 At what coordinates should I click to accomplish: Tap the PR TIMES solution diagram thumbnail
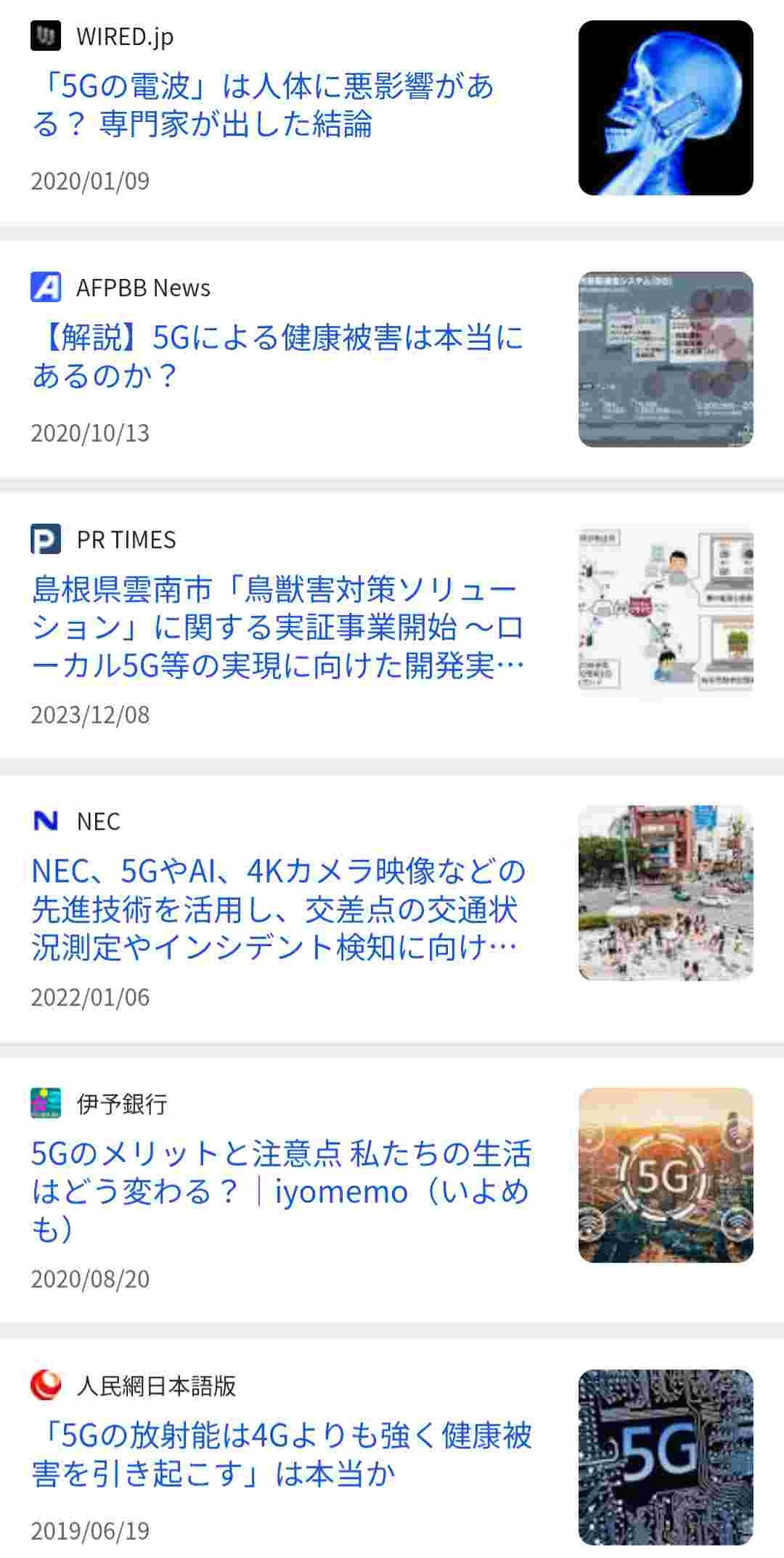click(x=666, y=611)
